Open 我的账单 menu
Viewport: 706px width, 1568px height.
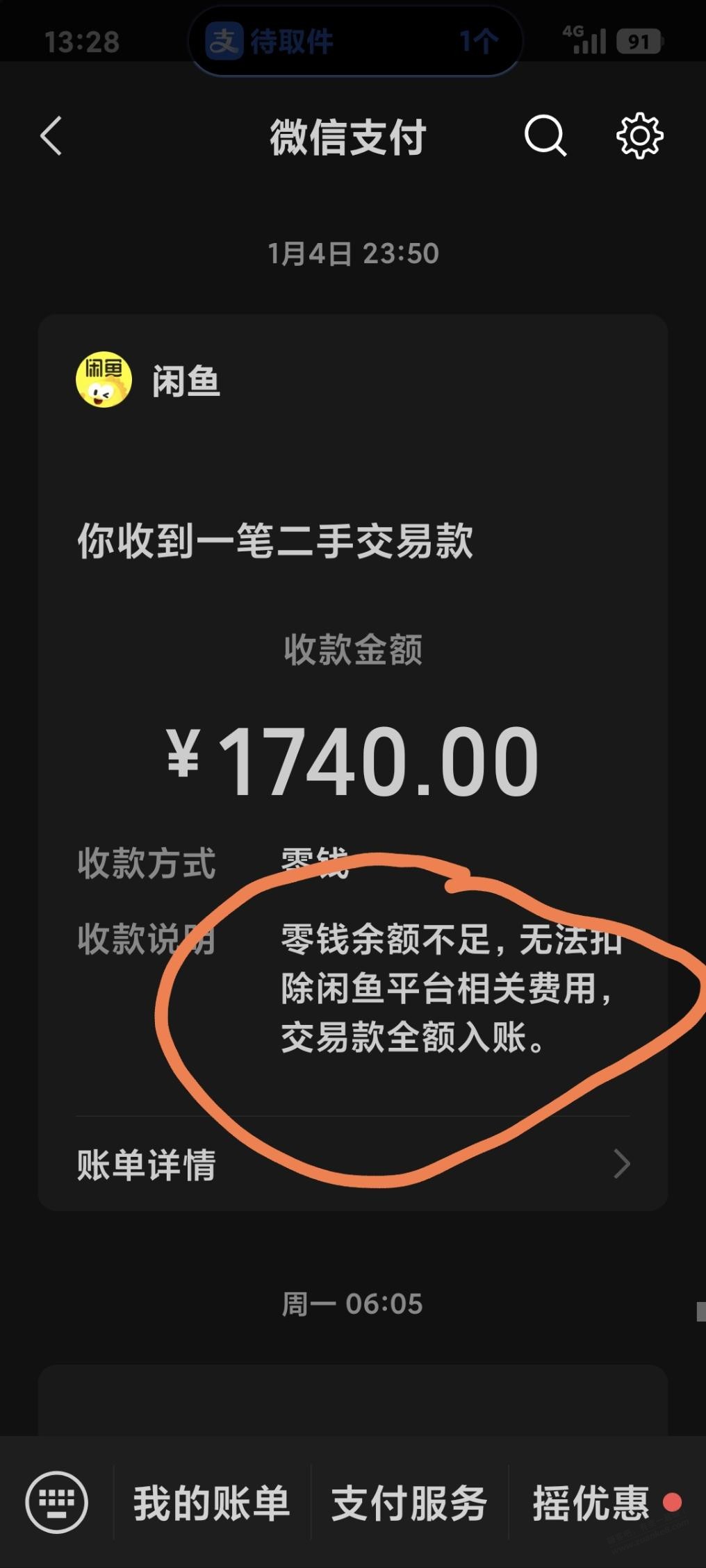tap(211, 1503)
